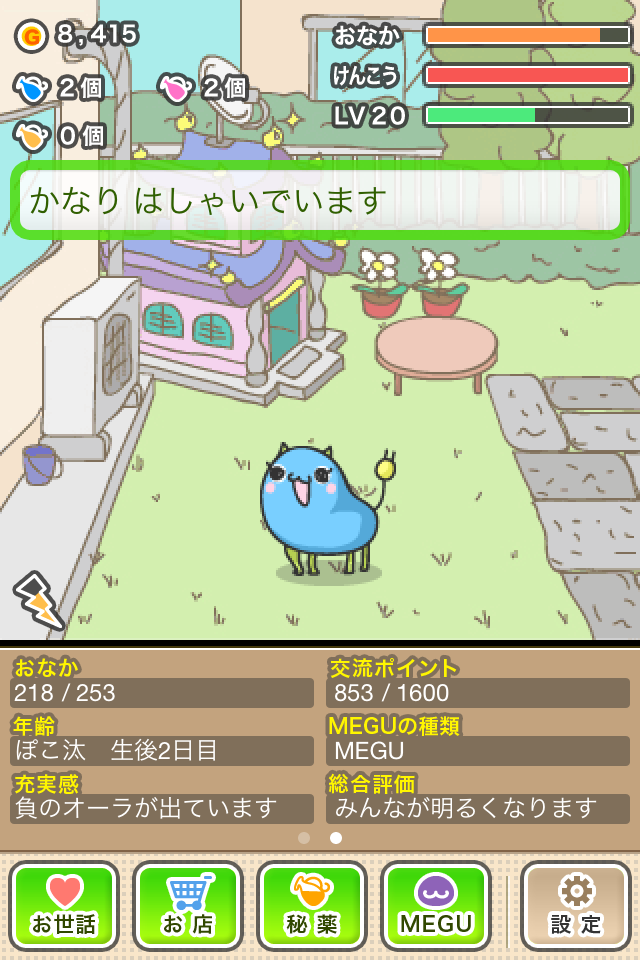
Task: Switch to the first stats page dot
Action: click(304, 838)
